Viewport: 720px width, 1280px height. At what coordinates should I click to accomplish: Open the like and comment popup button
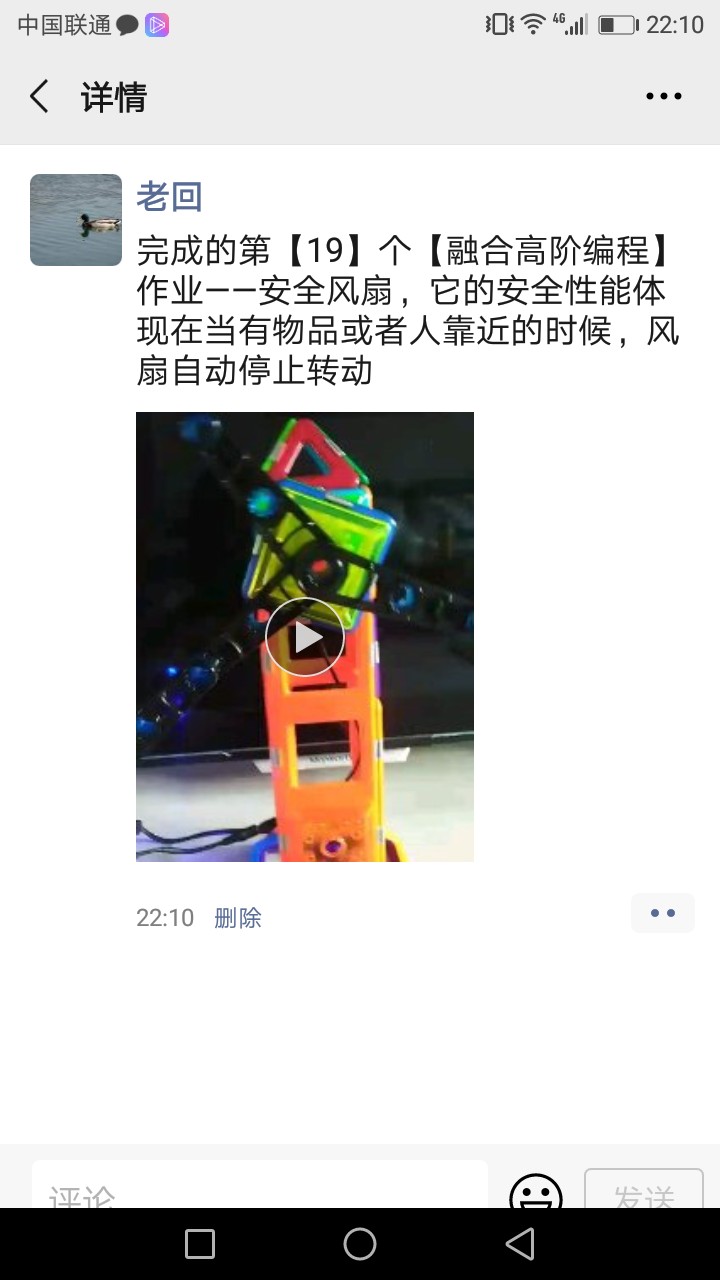(662, 913)
